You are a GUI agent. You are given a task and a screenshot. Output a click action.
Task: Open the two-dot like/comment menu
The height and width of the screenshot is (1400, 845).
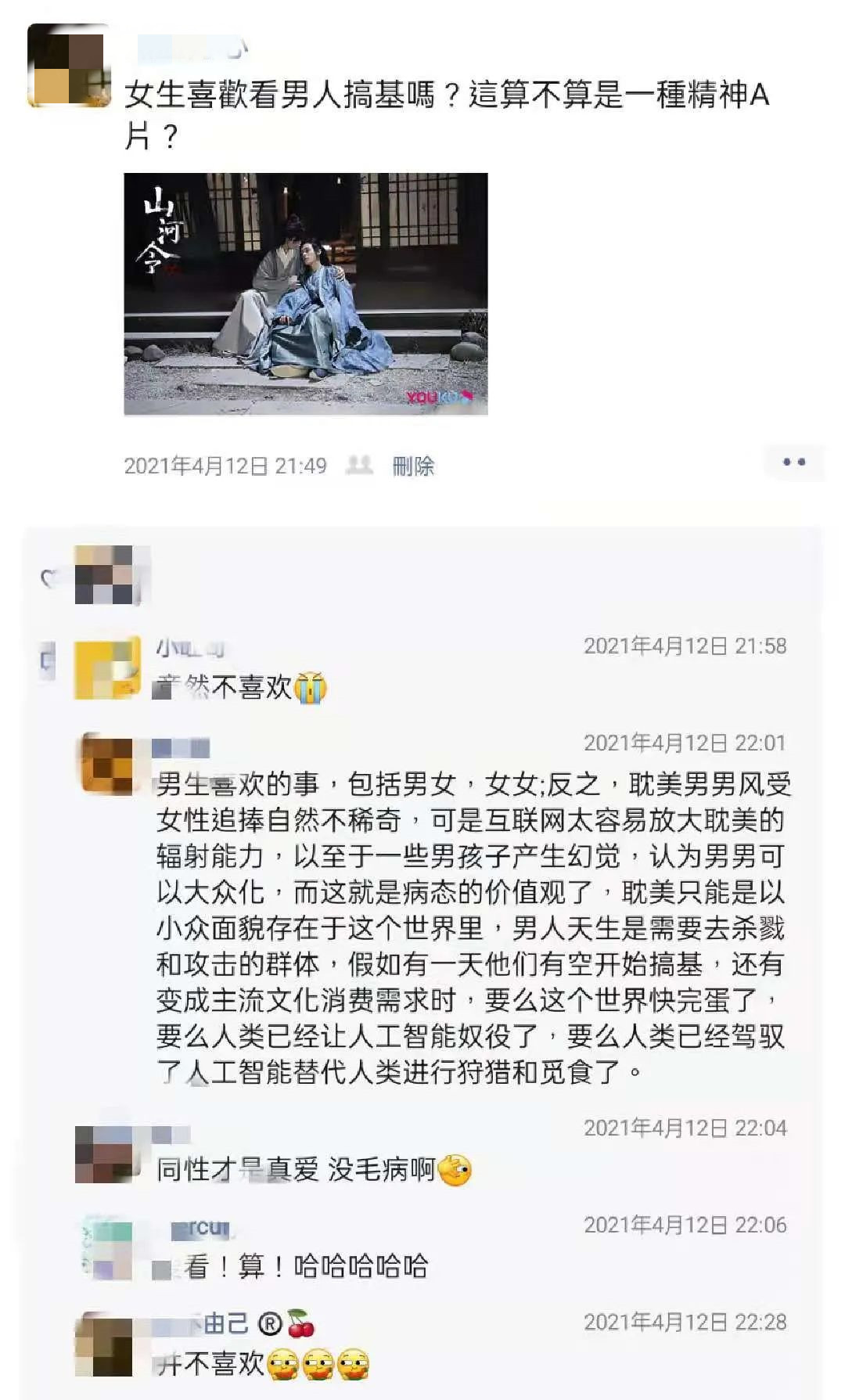pyautogui.click(x=794, y=462)
